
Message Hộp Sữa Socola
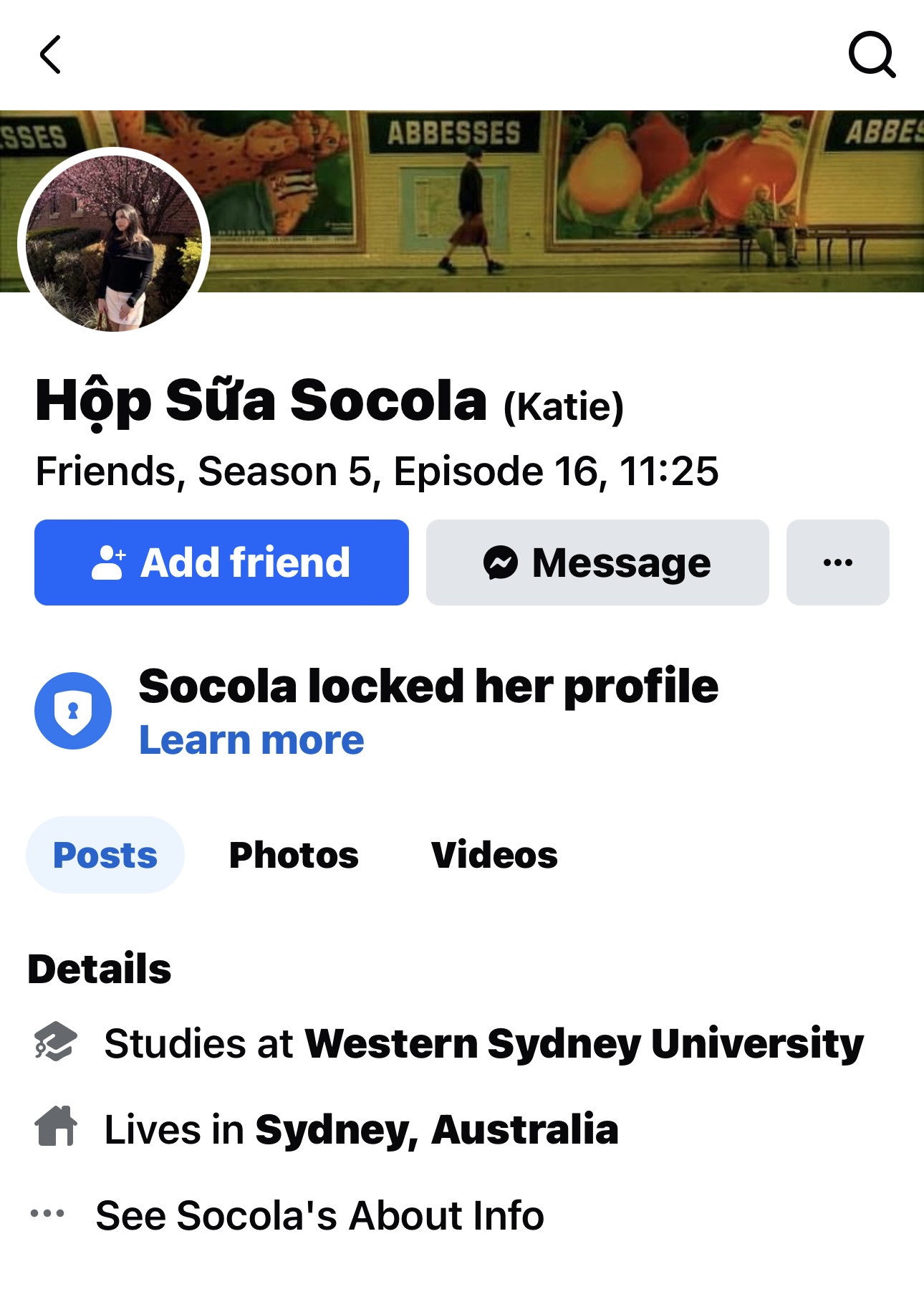(x=597, y=563)
